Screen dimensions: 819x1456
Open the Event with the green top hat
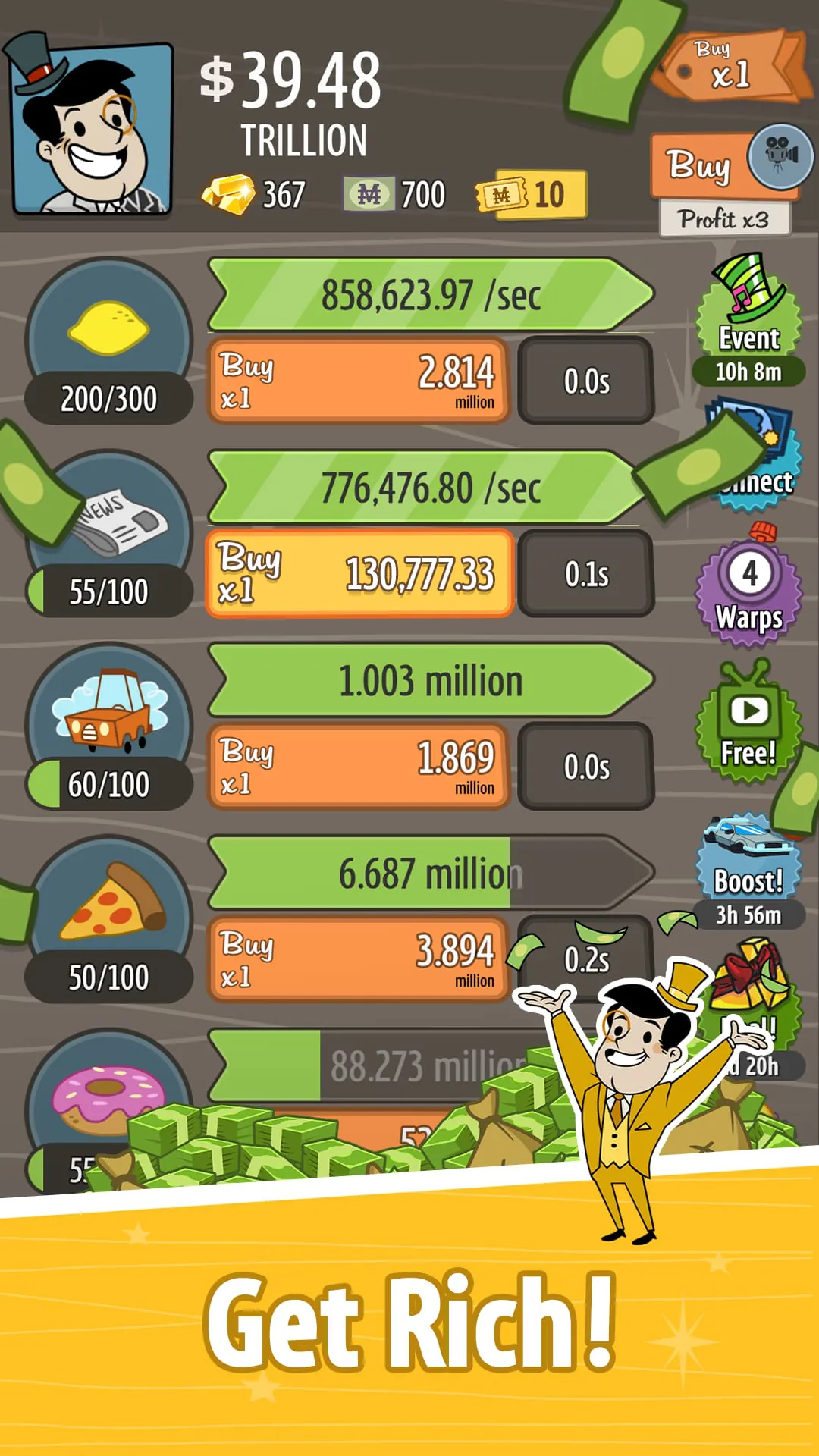747,318
